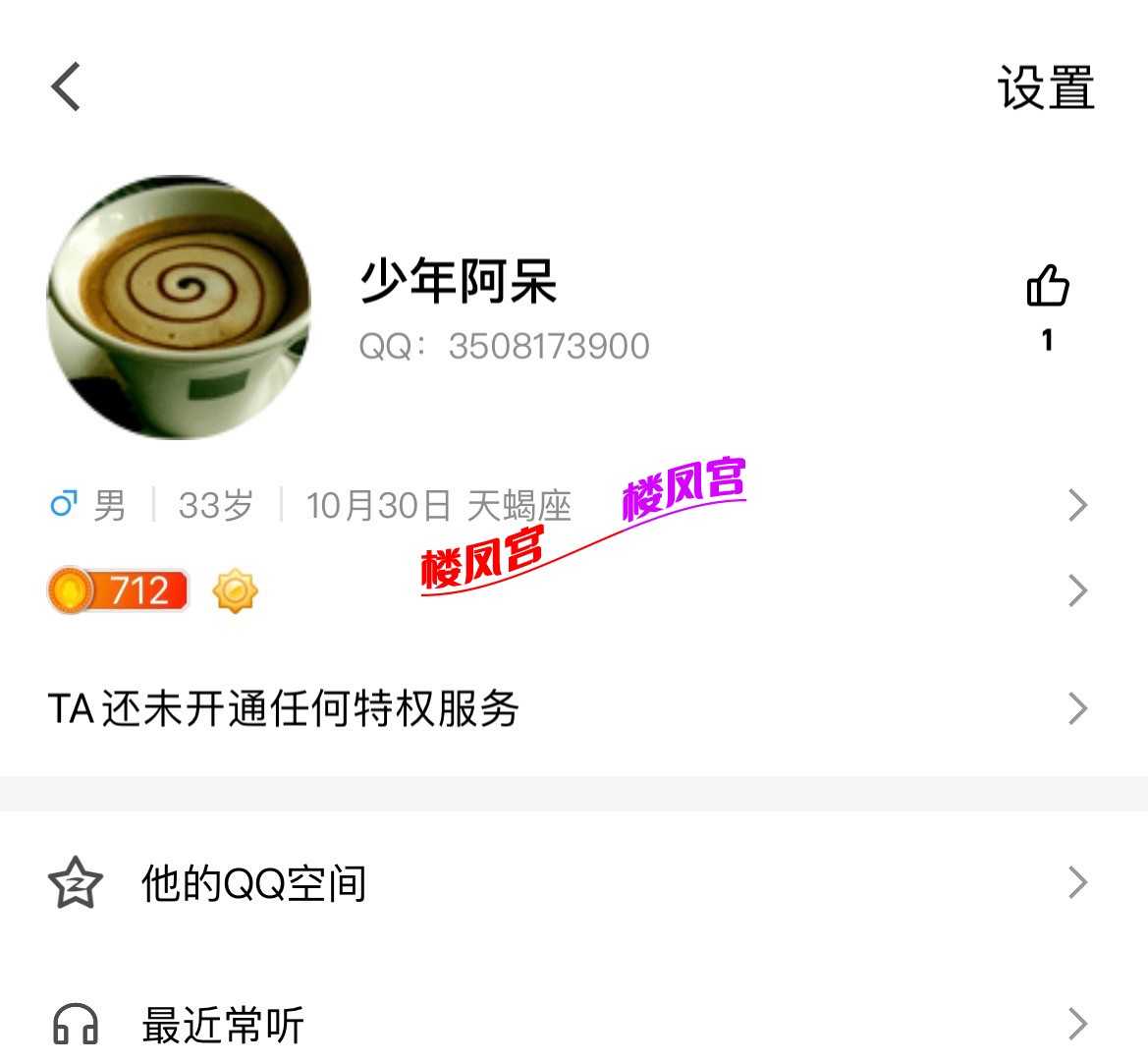This screenshot has height=1064, width=1148.
Task: View the coffee cup avatar
Action: coord(179,308)
